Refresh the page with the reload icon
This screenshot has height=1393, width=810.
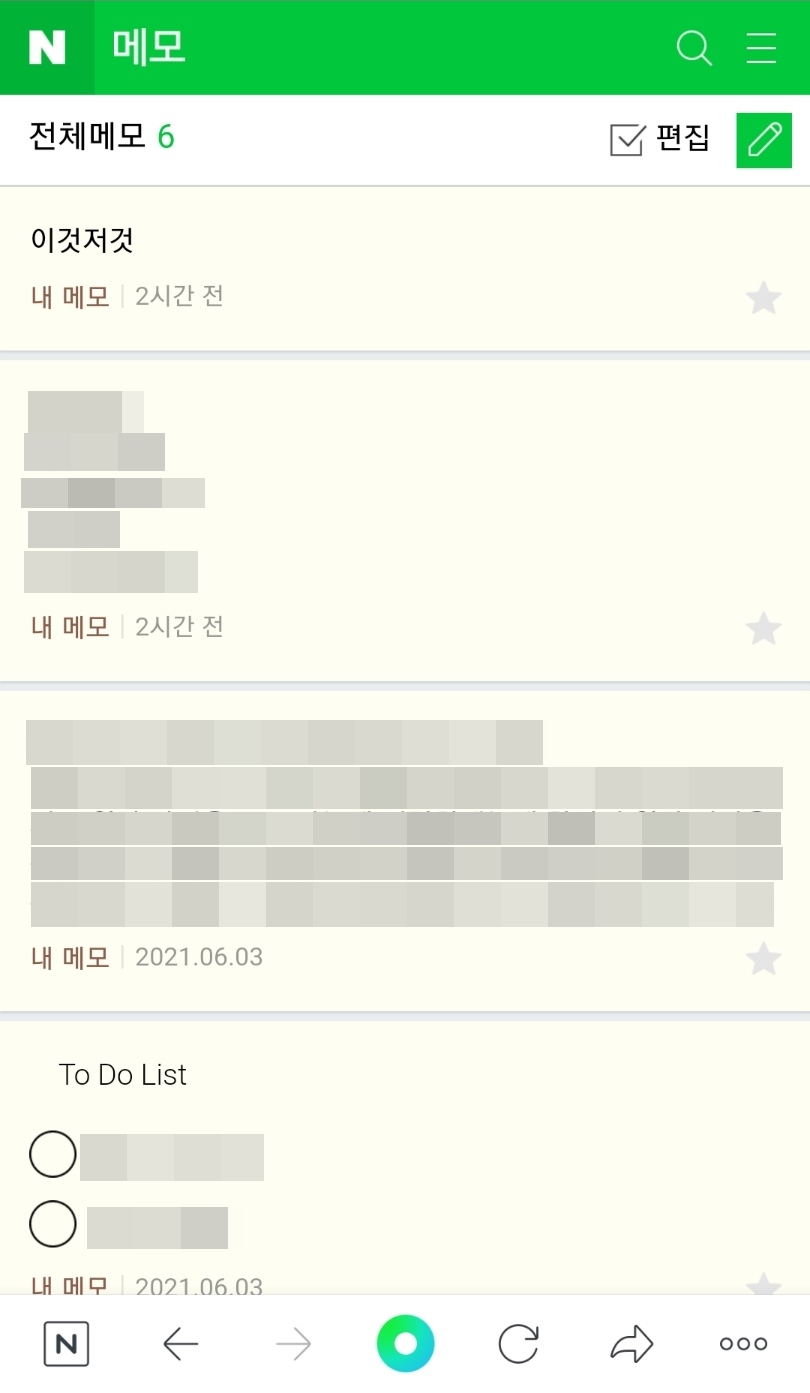tap(517, 1345)
